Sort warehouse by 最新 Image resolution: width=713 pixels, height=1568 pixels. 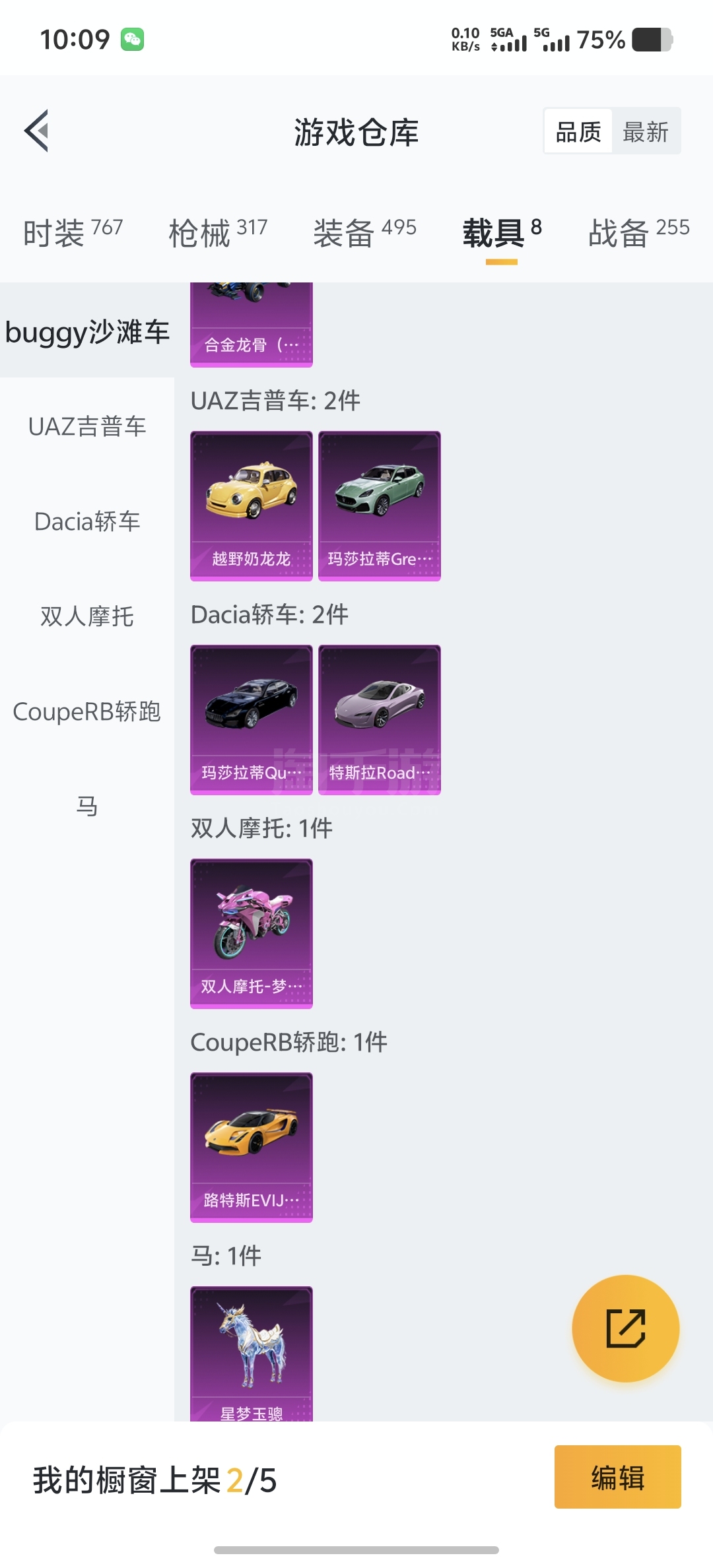(646, 132)
